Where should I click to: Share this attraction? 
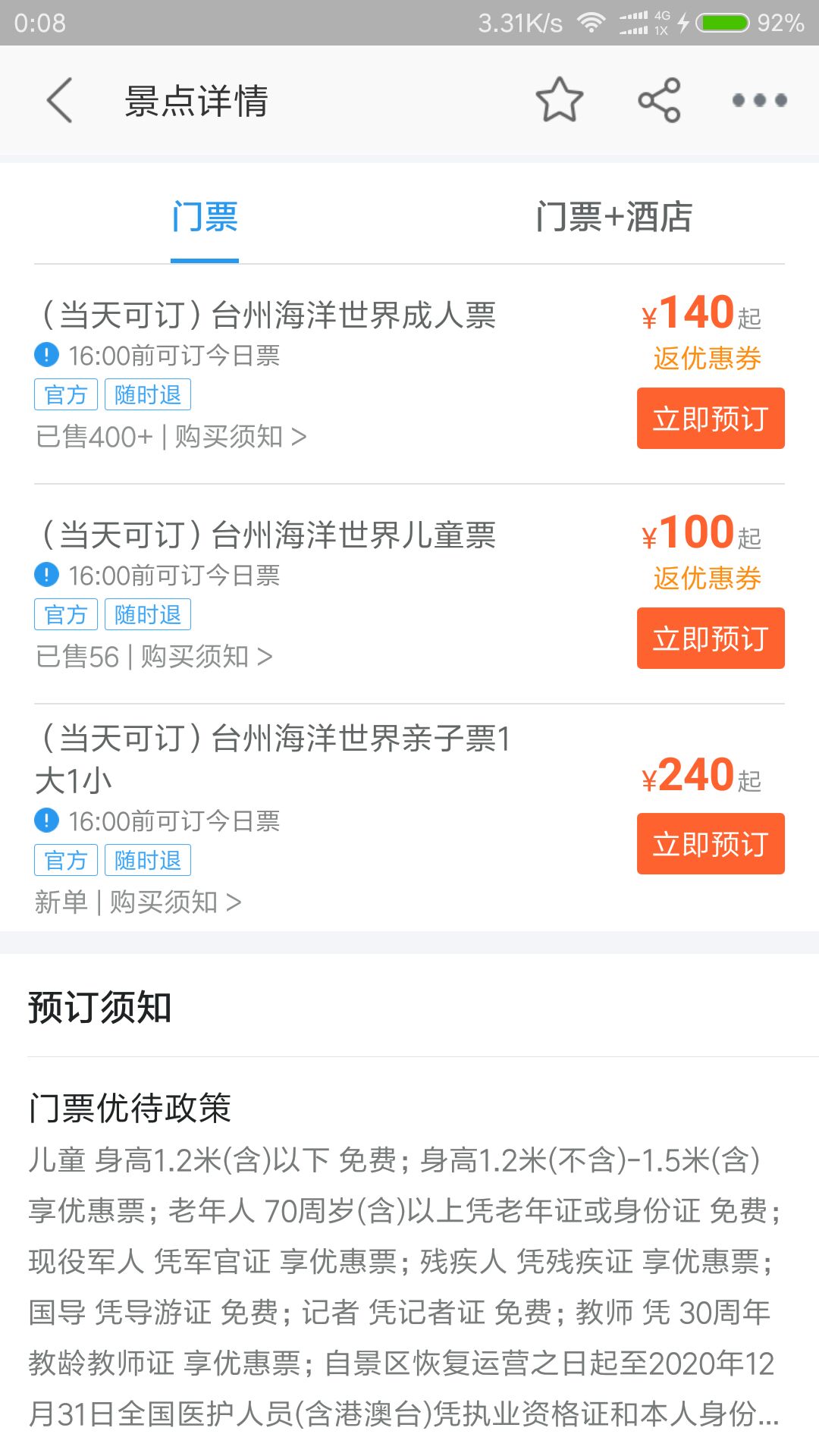pos(659,100)
